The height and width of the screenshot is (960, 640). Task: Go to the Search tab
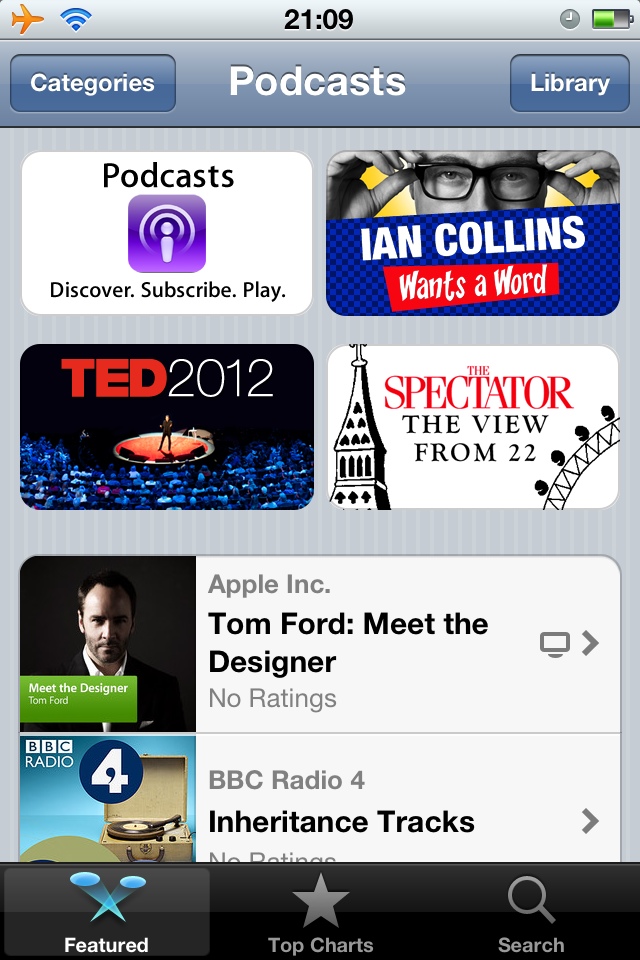(531, 914)
